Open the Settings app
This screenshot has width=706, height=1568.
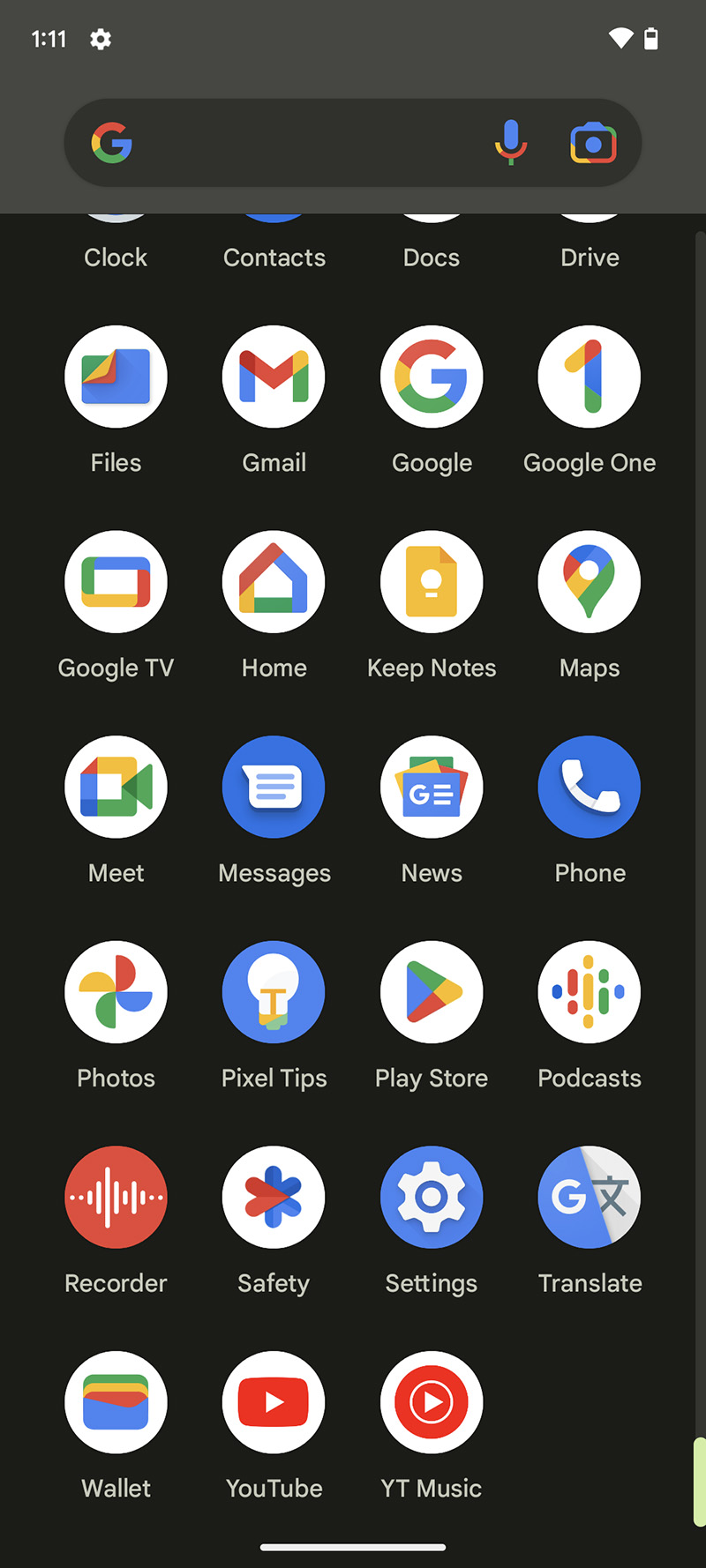coord(432,1198)
